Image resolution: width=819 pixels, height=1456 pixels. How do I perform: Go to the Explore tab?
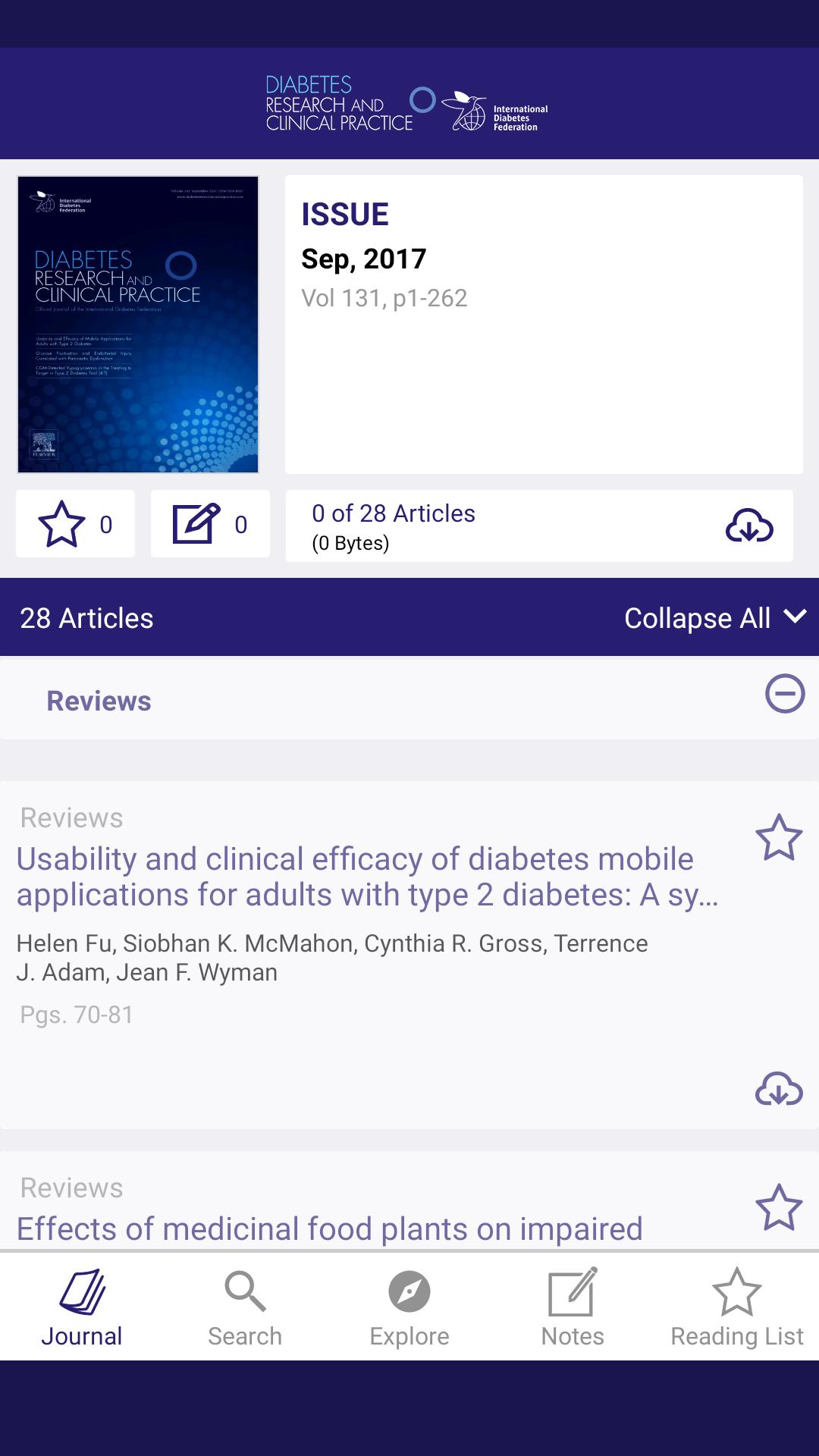click(409, 1307)
